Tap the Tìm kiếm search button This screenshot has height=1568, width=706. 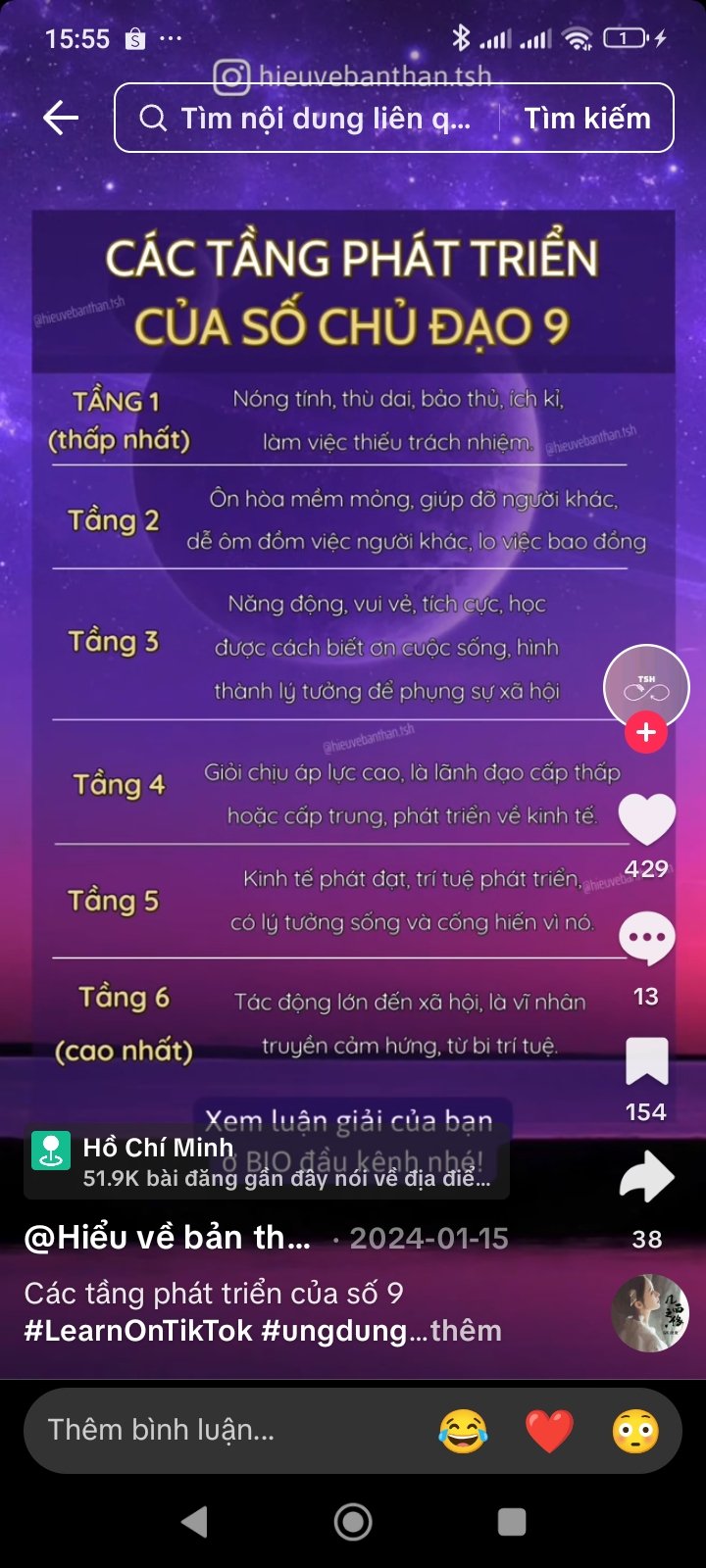point(586,119)
